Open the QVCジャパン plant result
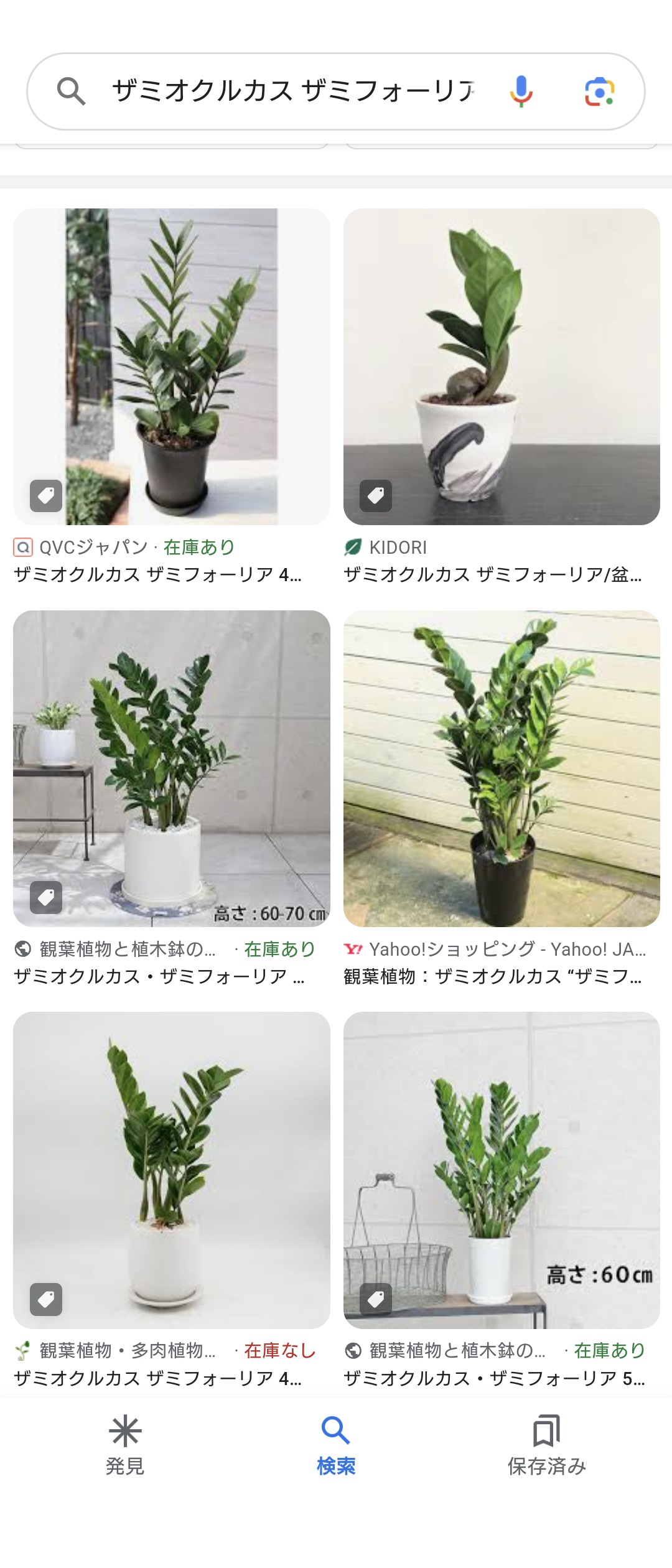 [x=172, y=366]
